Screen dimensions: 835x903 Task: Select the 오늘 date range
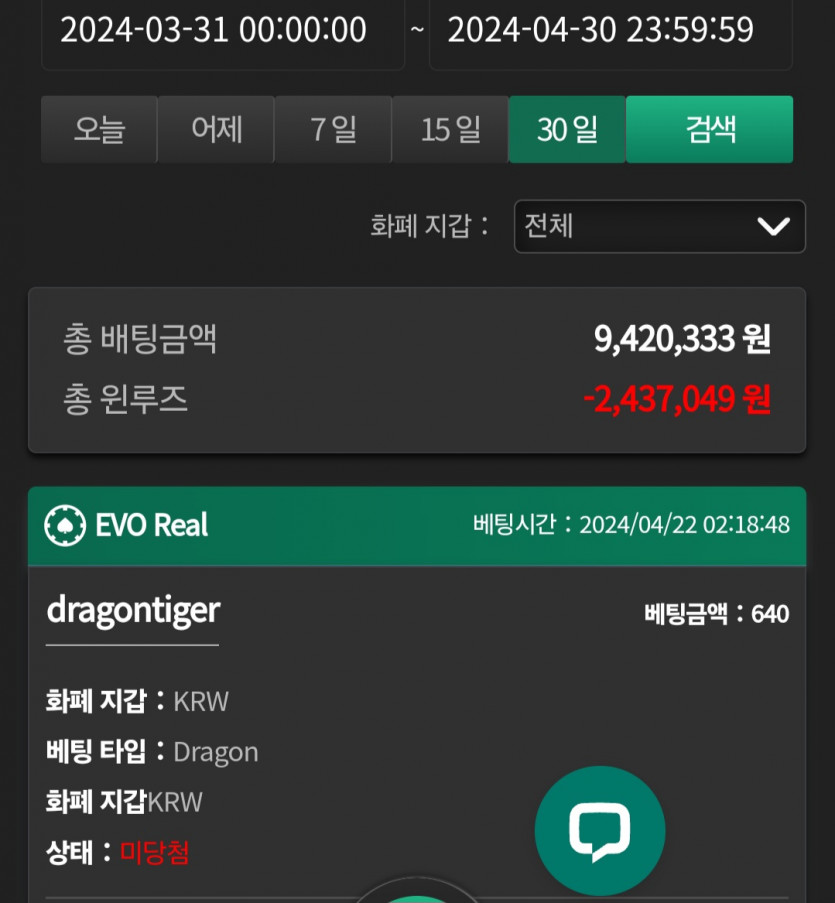click(x=99, y=129)
